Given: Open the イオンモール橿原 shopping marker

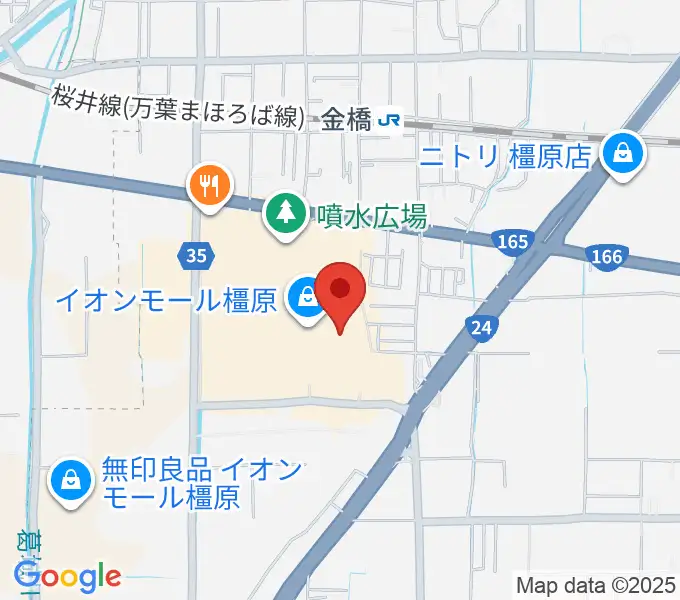Looking at the screenshot, I should [x=303, y=298].
